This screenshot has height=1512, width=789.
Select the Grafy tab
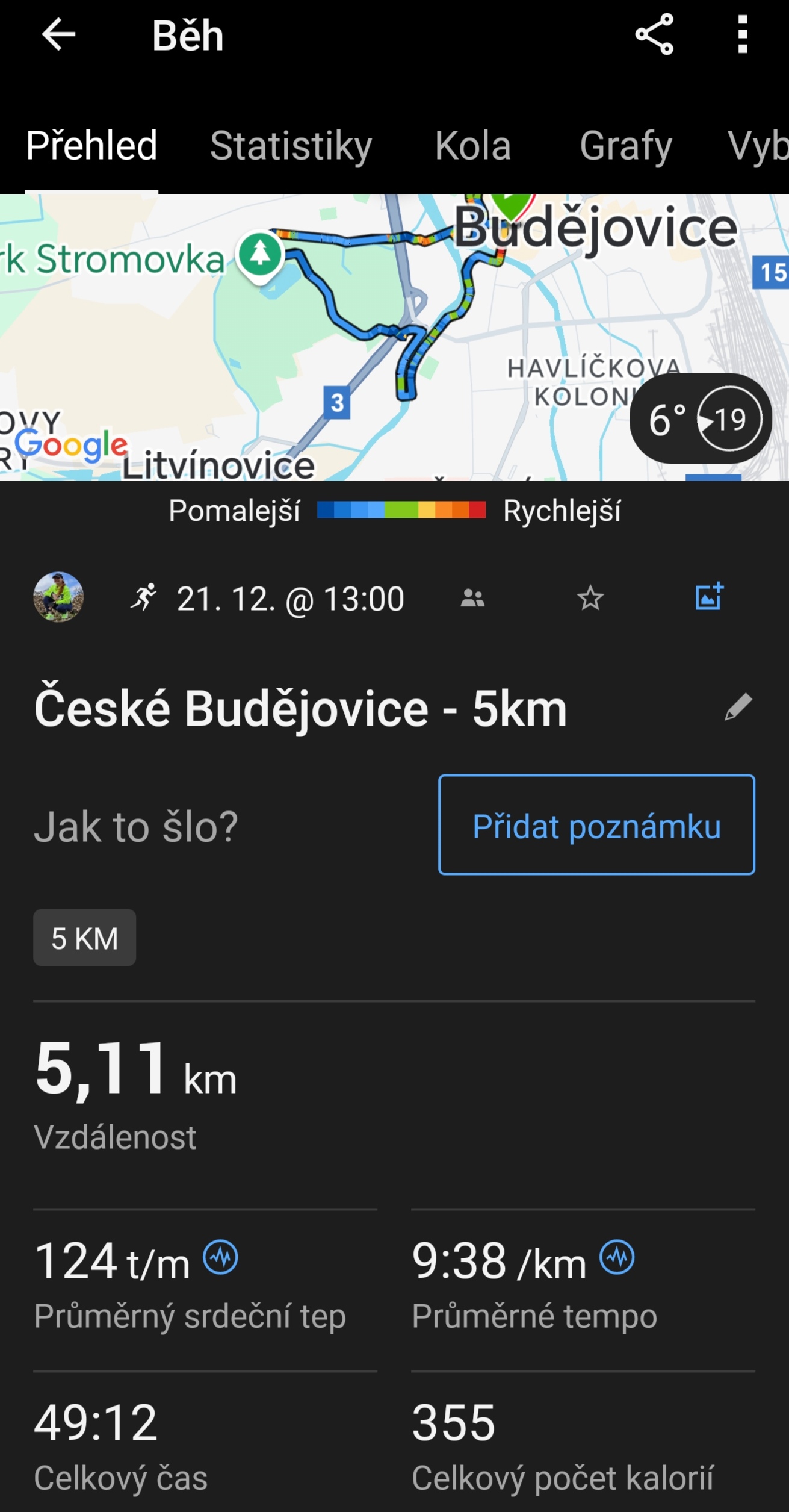[626, 146]
